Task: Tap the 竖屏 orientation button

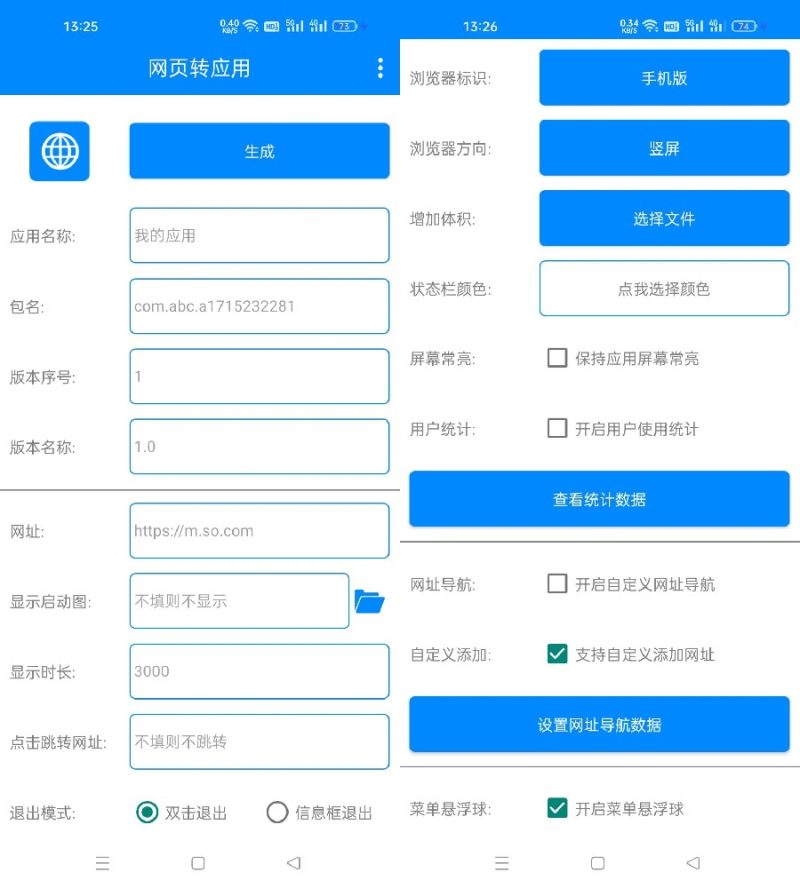Action: [664, 148]
